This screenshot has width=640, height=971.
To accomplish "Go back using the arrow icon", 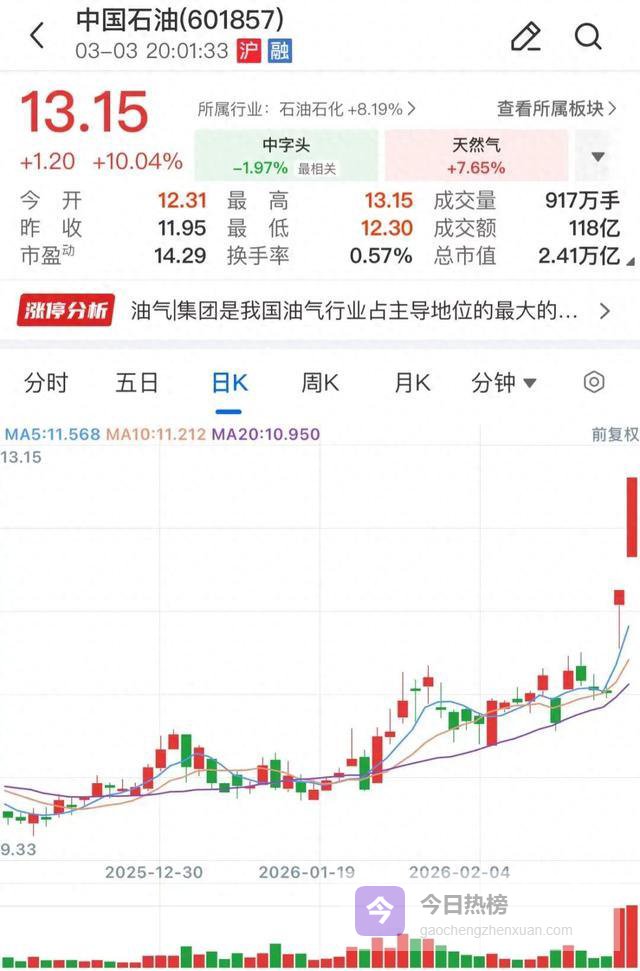I will [x=37, y=37].
